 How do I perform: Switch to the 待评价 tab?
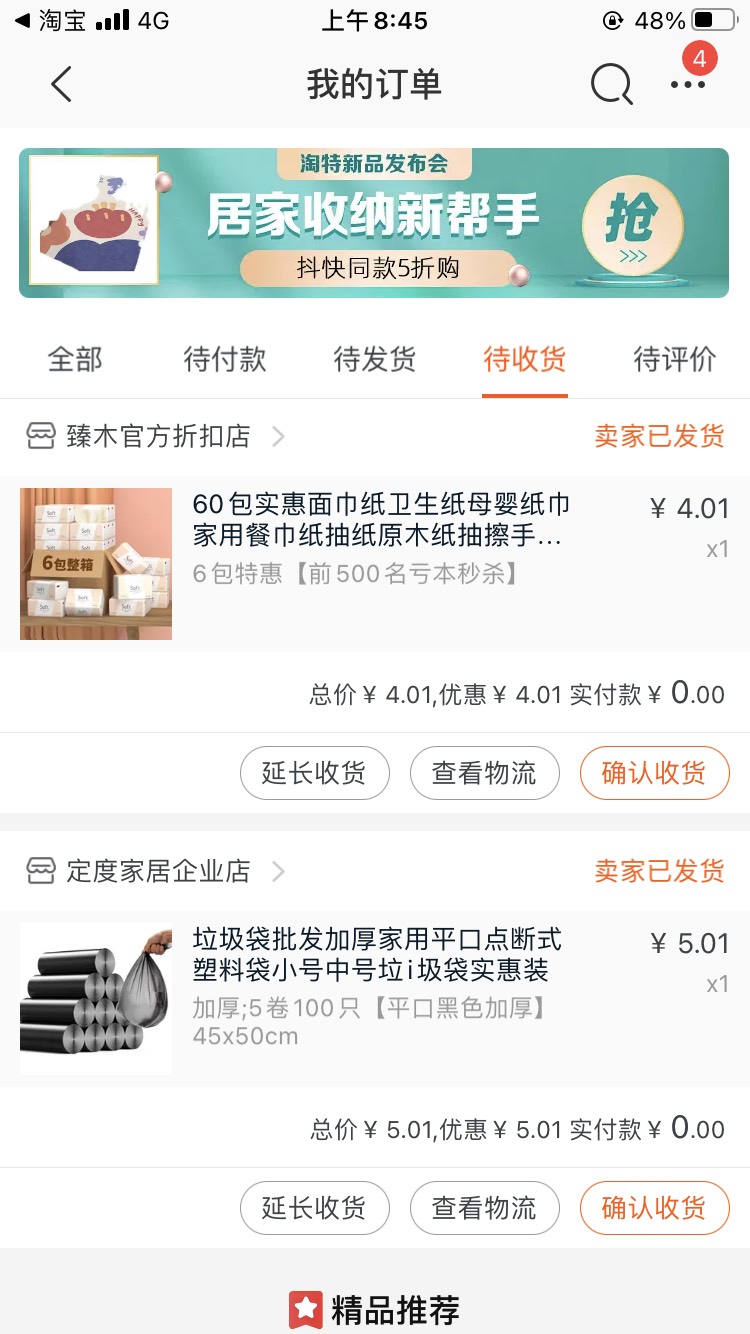(675, 359)
